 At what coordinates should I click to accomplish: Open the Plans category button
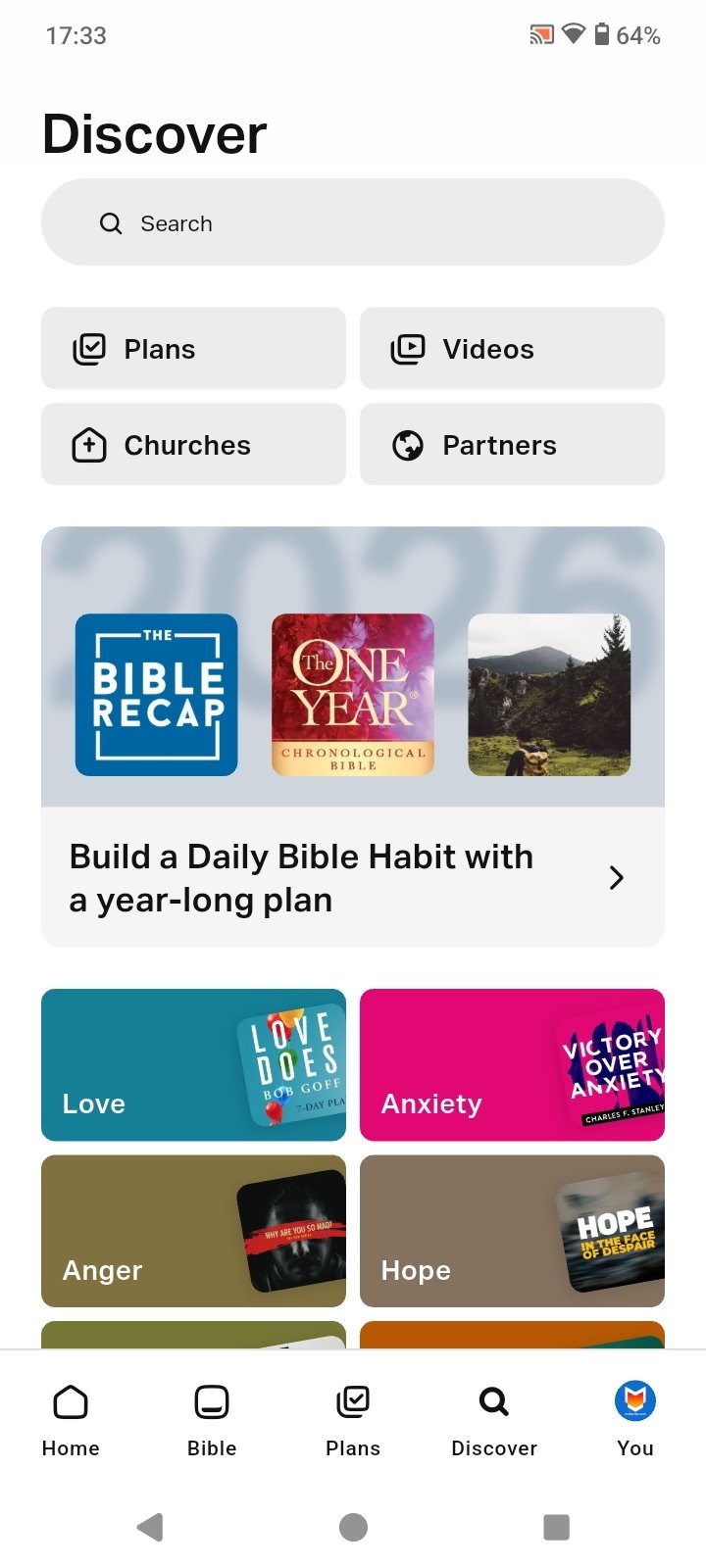193,349
